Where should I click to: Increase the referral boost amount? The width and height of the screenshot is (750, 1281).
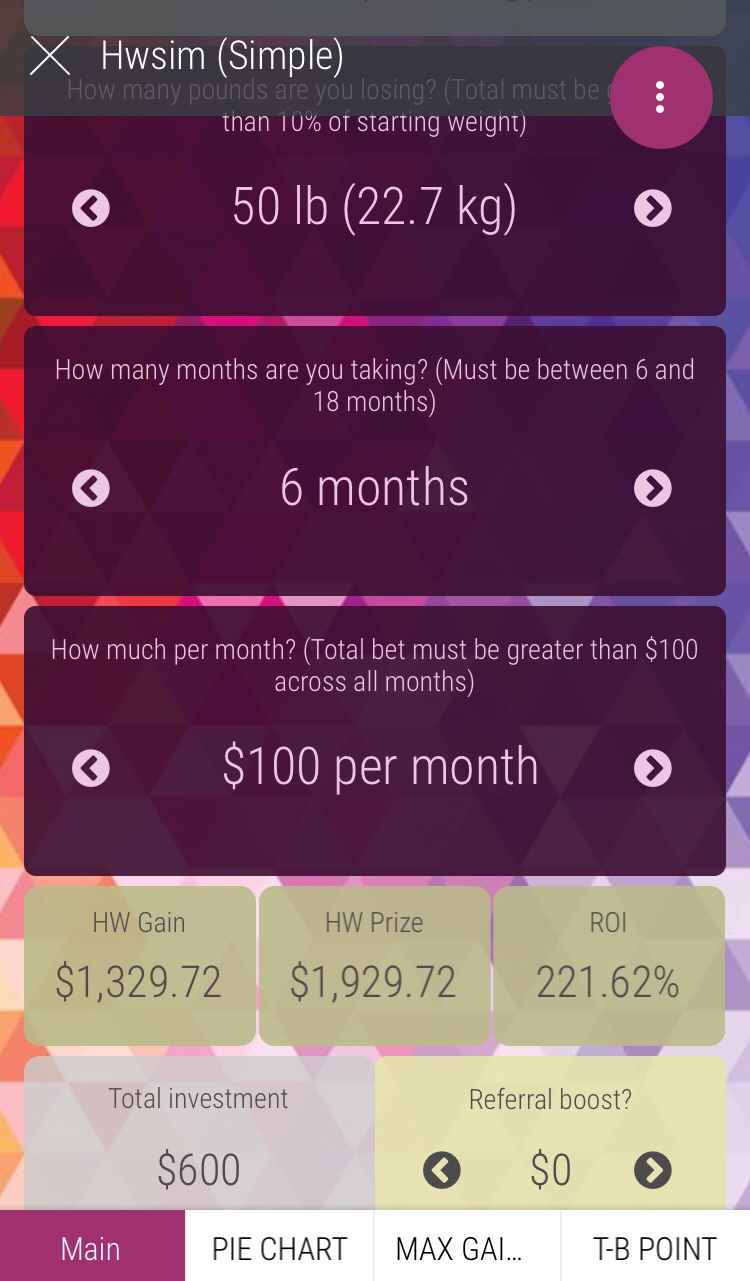[653, 1169]
